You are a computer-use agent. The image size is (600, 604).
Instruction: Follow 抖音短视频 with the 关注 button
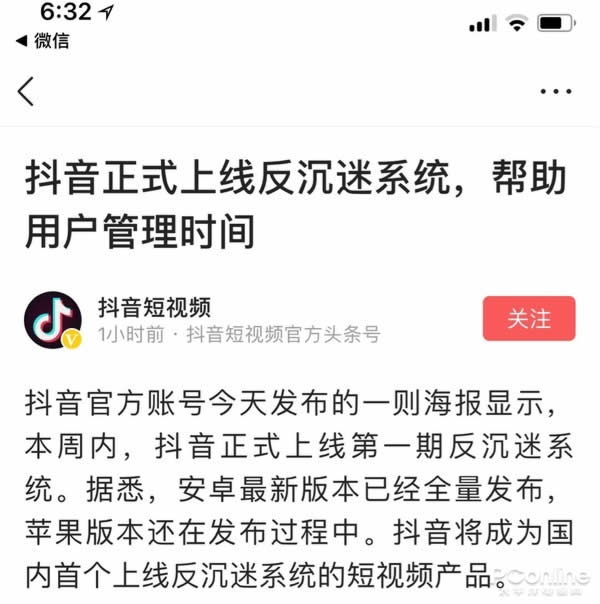529,319
